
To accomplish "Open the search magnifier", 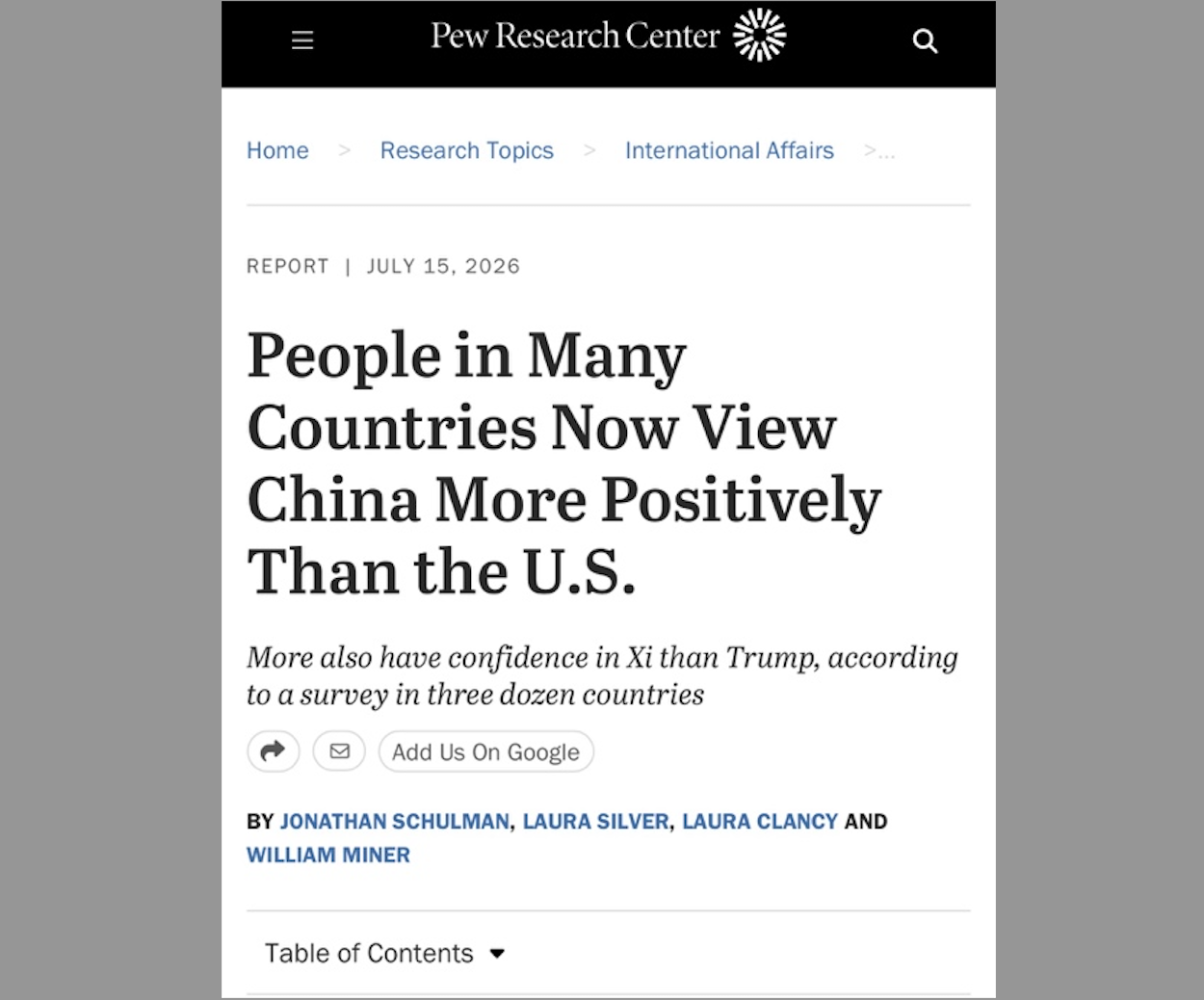I will [925, 40].
